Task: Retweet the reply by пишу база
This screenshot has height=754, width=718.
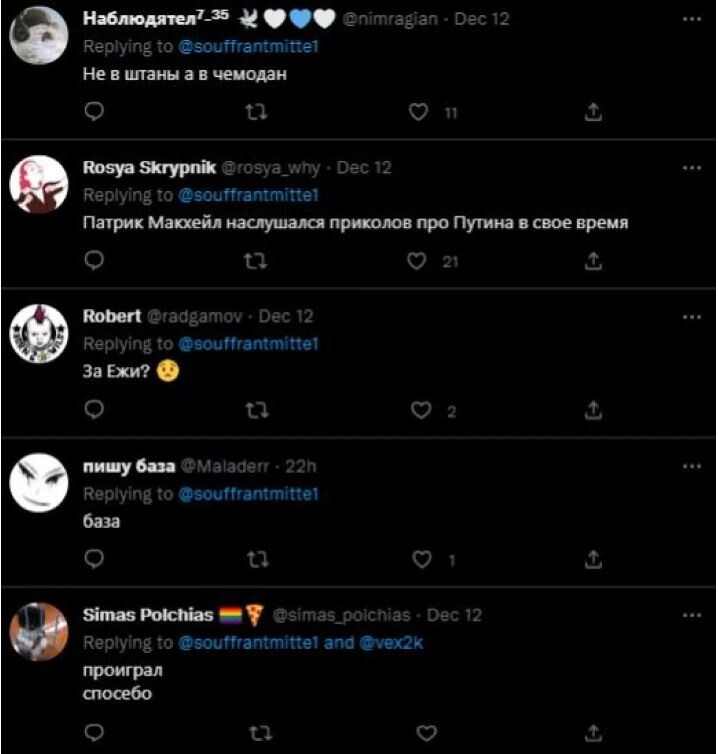Action: (x=258, y=560)
